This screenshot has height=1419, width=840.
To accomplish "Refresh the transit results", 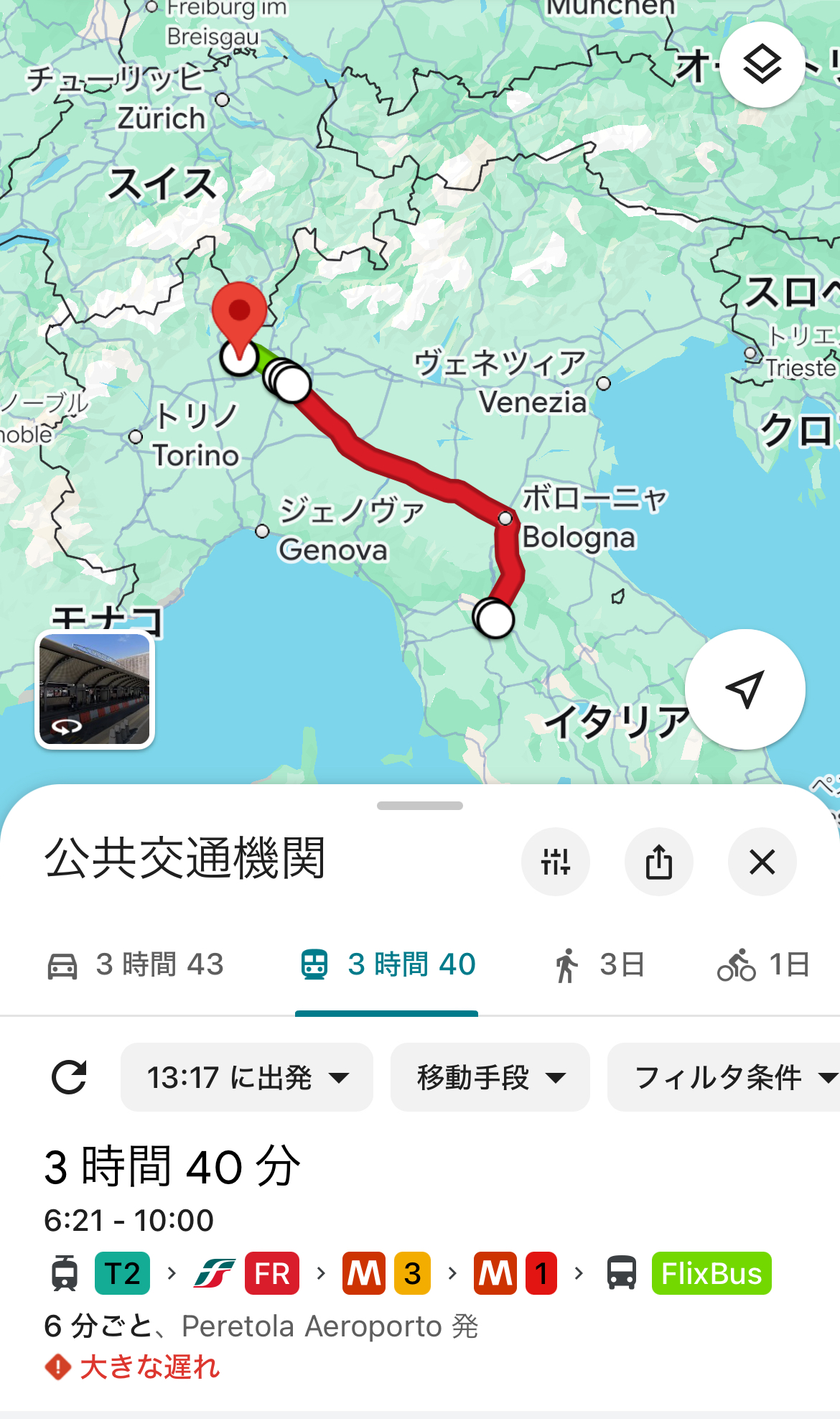I will [69, 1077].
